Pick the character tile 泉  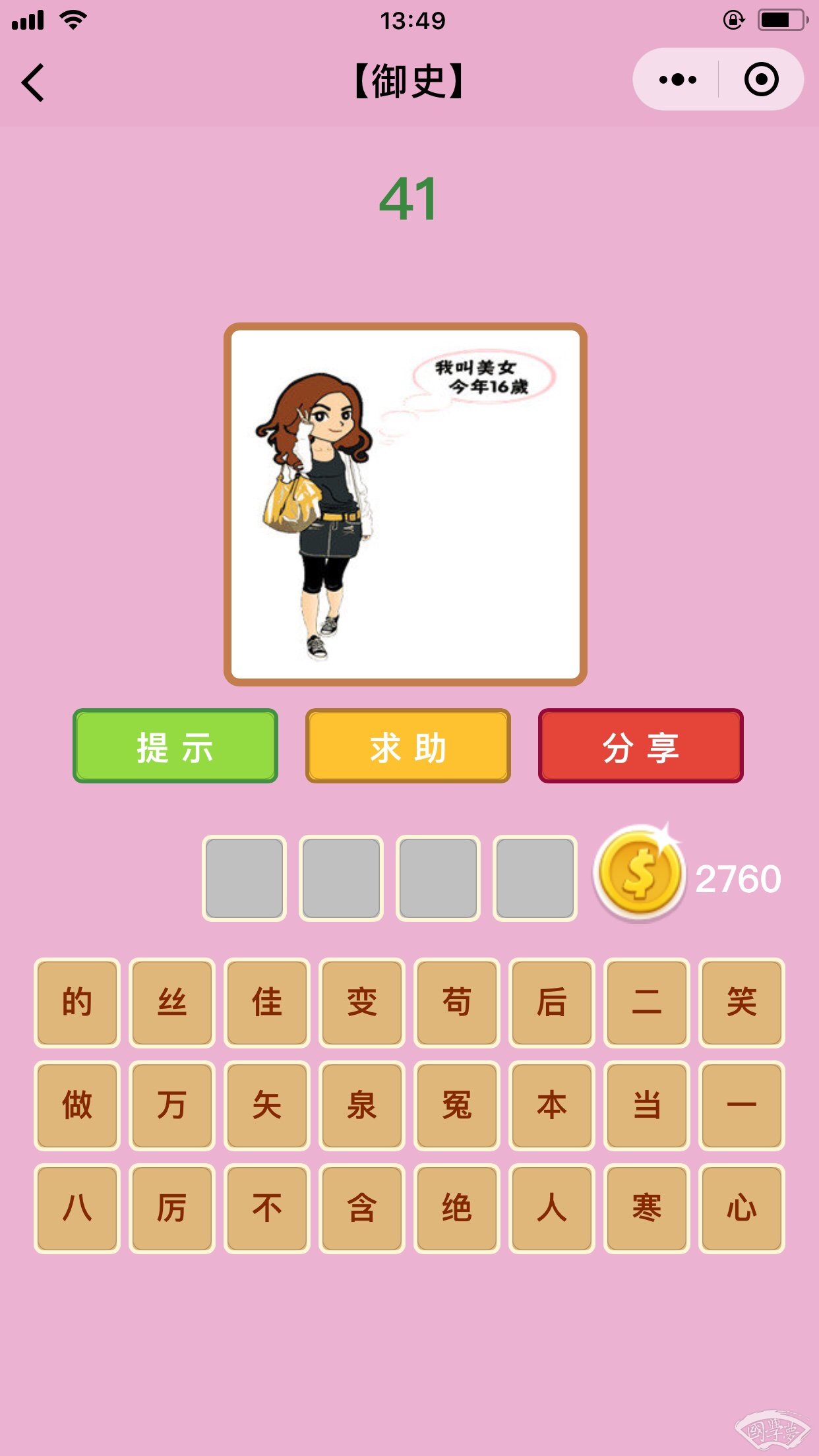coord(362,1105)
